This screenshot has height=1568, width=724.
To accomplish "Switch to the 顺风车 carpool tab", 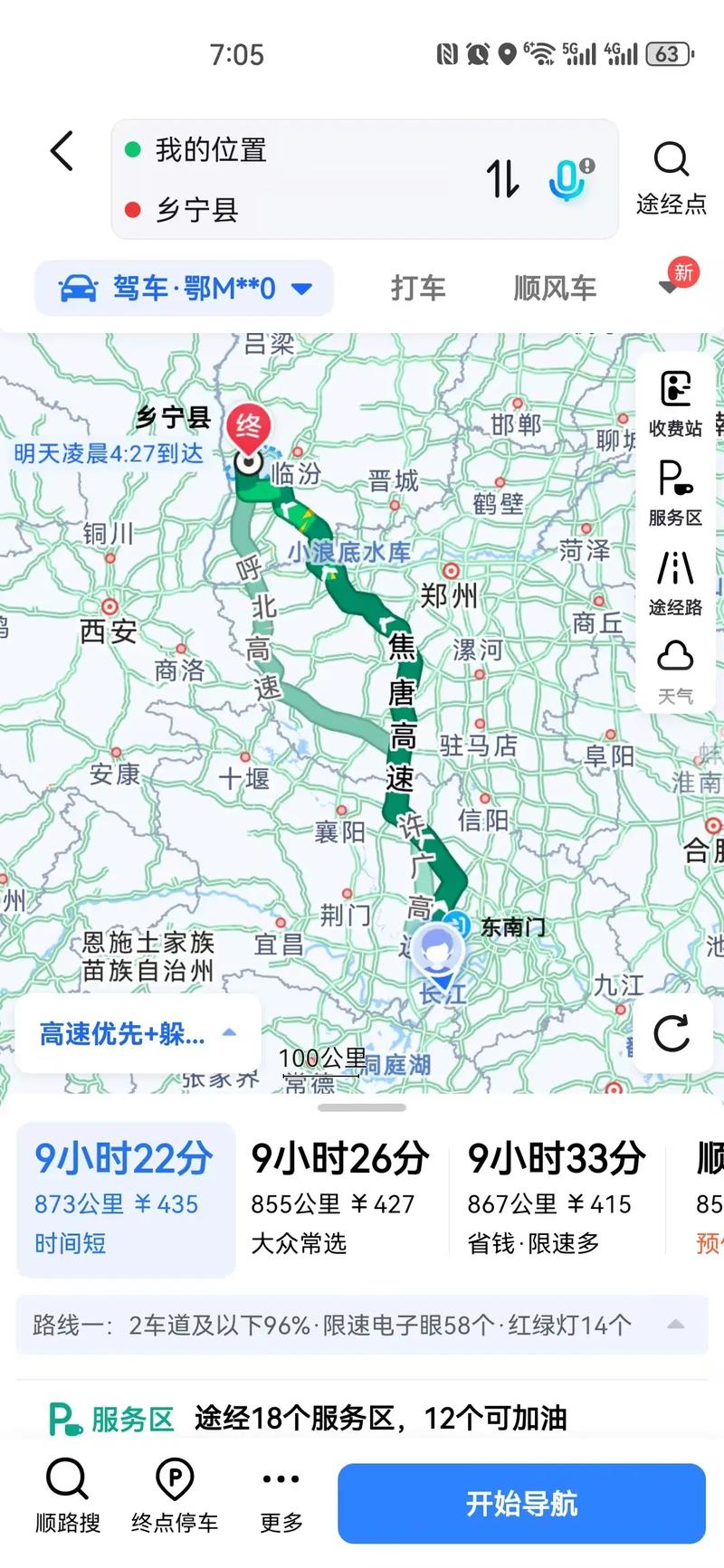I will point(555,288).
